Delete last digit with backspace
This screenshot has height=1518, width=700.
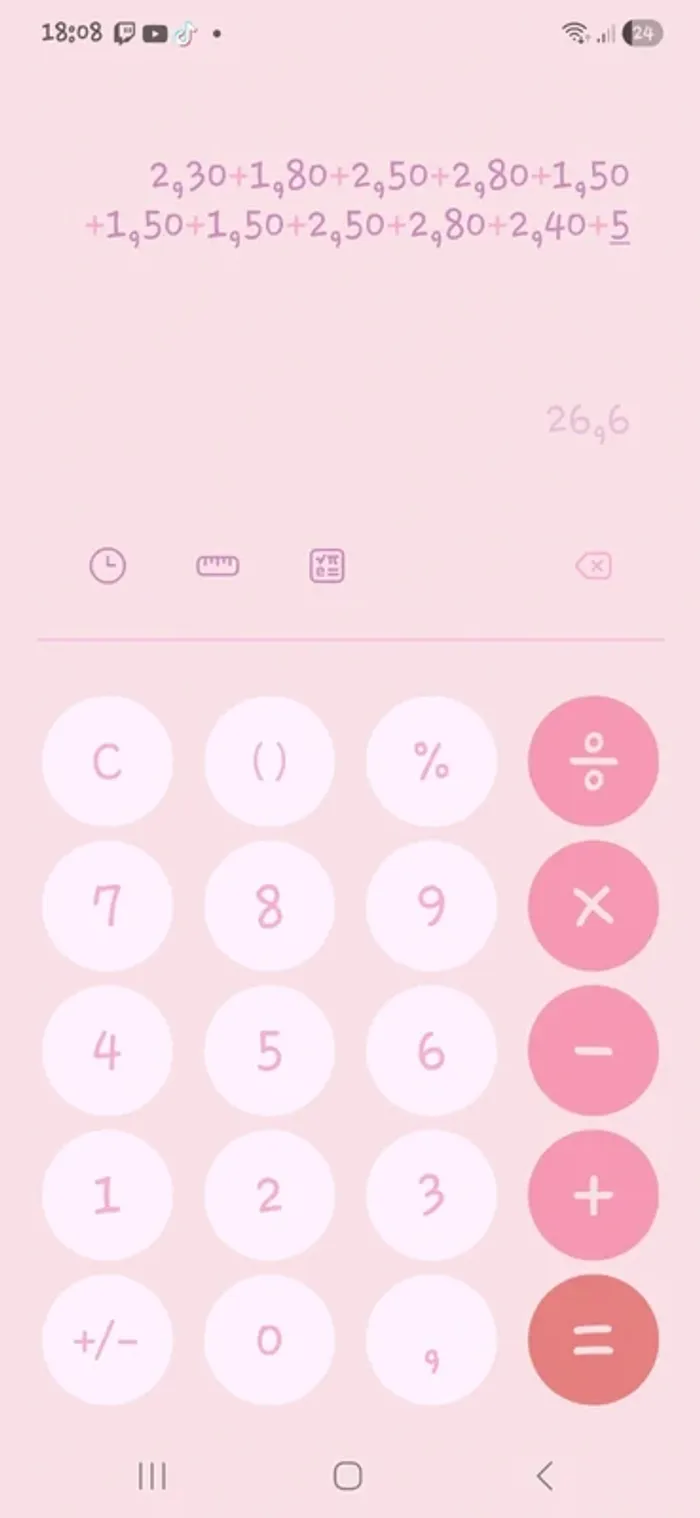(x=593, y=567)
